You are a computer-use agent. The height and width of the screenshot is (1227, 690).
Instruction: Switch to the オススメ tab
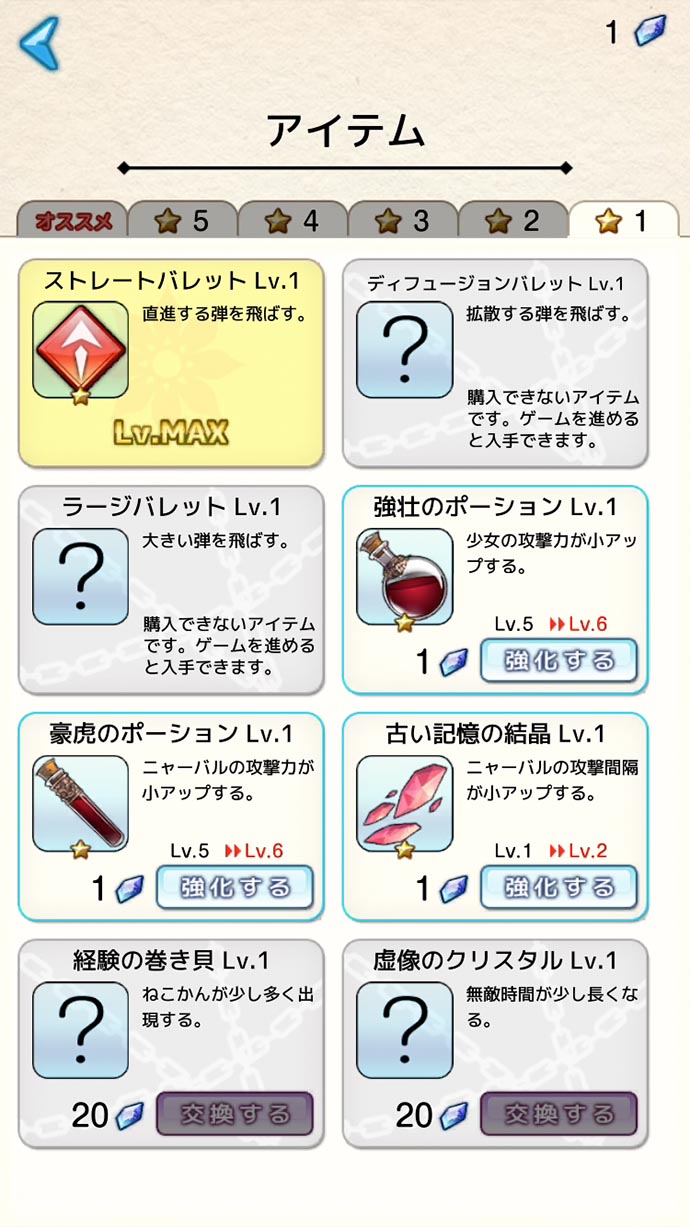tap(72, 221)
